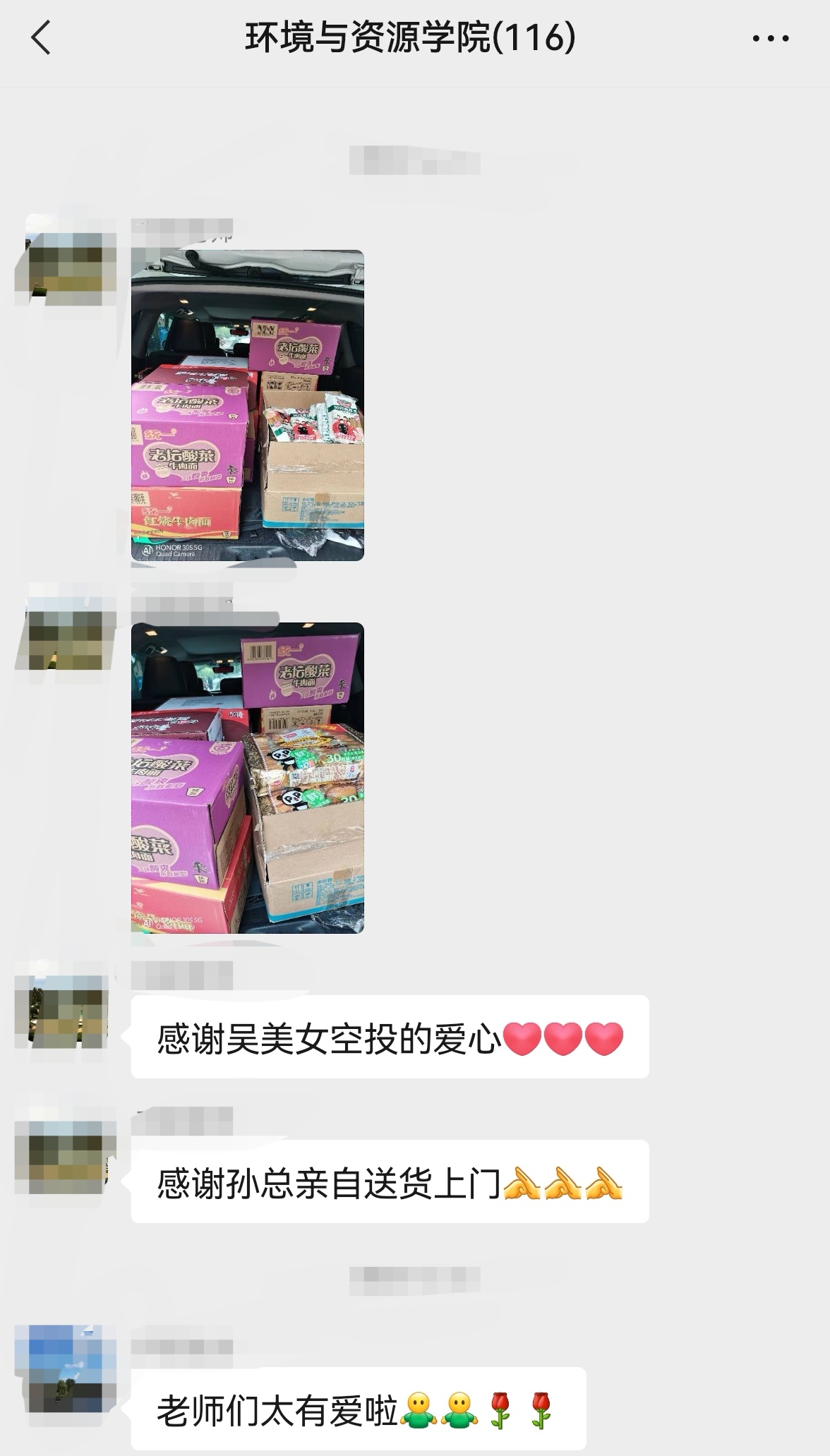830x1456 pixels.
Task: Open the group chat overflow menu
Action: point(770,39)
